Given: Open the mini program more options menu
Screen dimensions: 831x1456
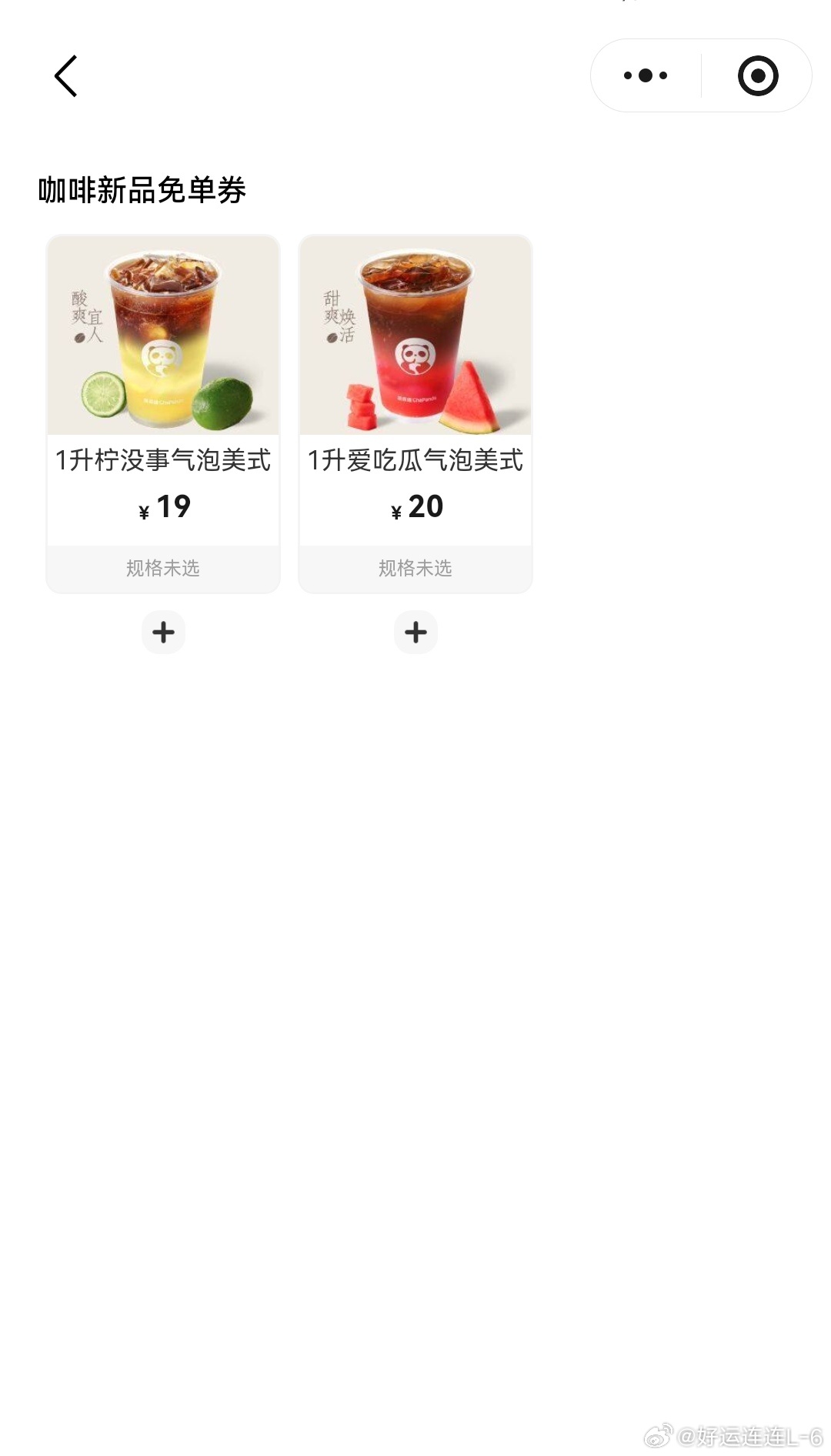Looking at the screenshot, I should tap(646, 75).
